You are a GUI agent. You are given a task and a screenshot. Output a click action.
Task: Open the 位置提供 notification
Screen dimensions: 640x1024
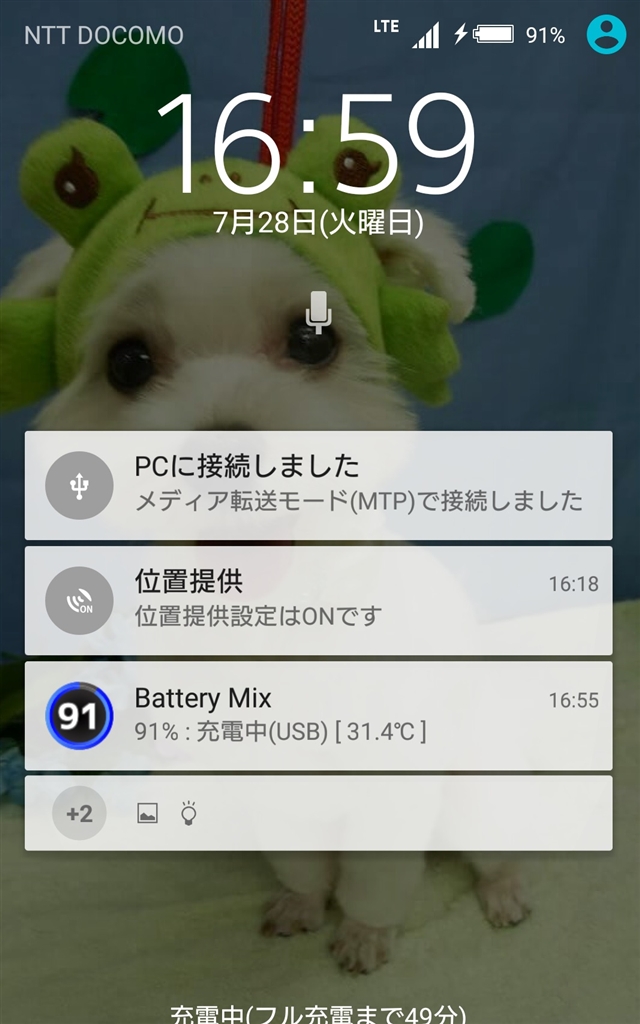[x=318, y=600]
